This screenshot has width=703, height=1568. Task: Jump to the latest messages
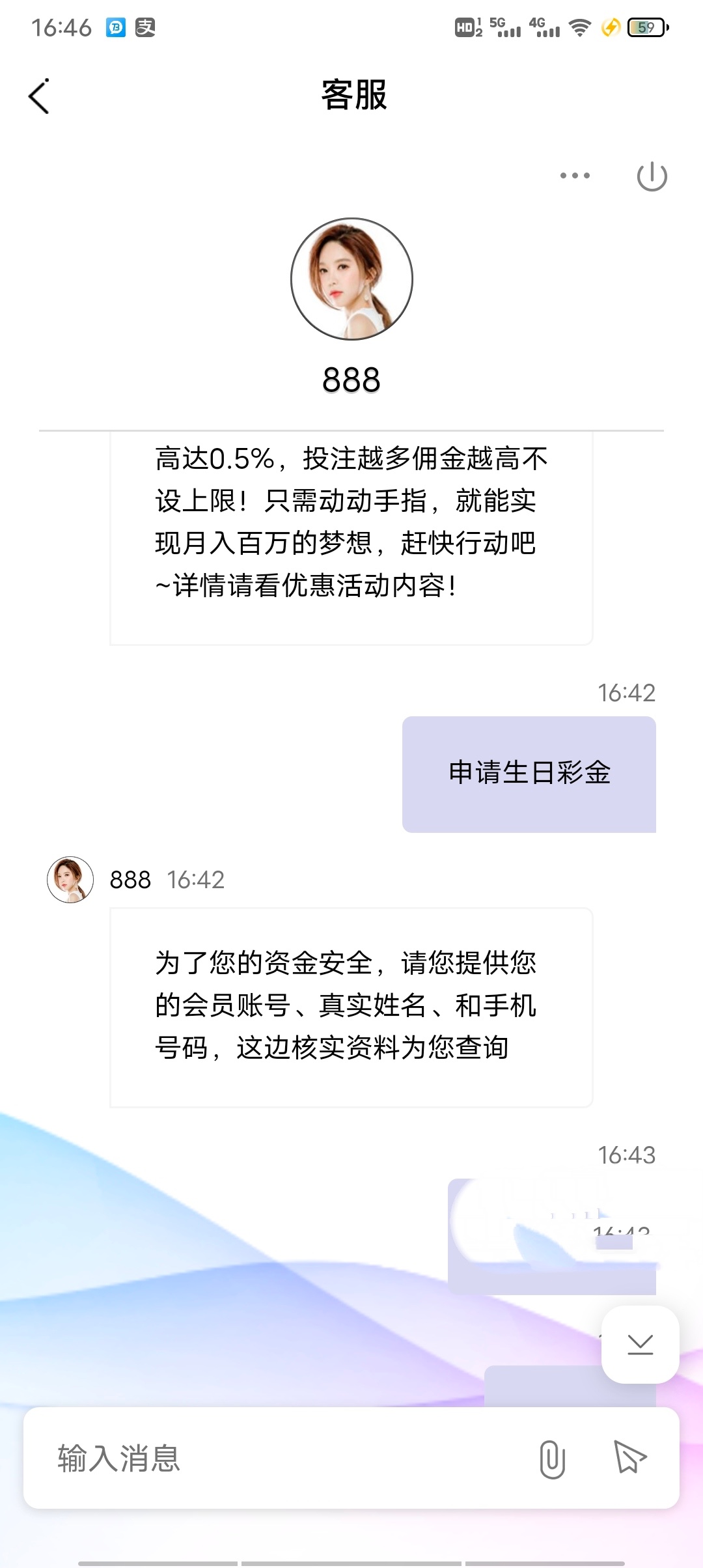[x=640, y=1345]
